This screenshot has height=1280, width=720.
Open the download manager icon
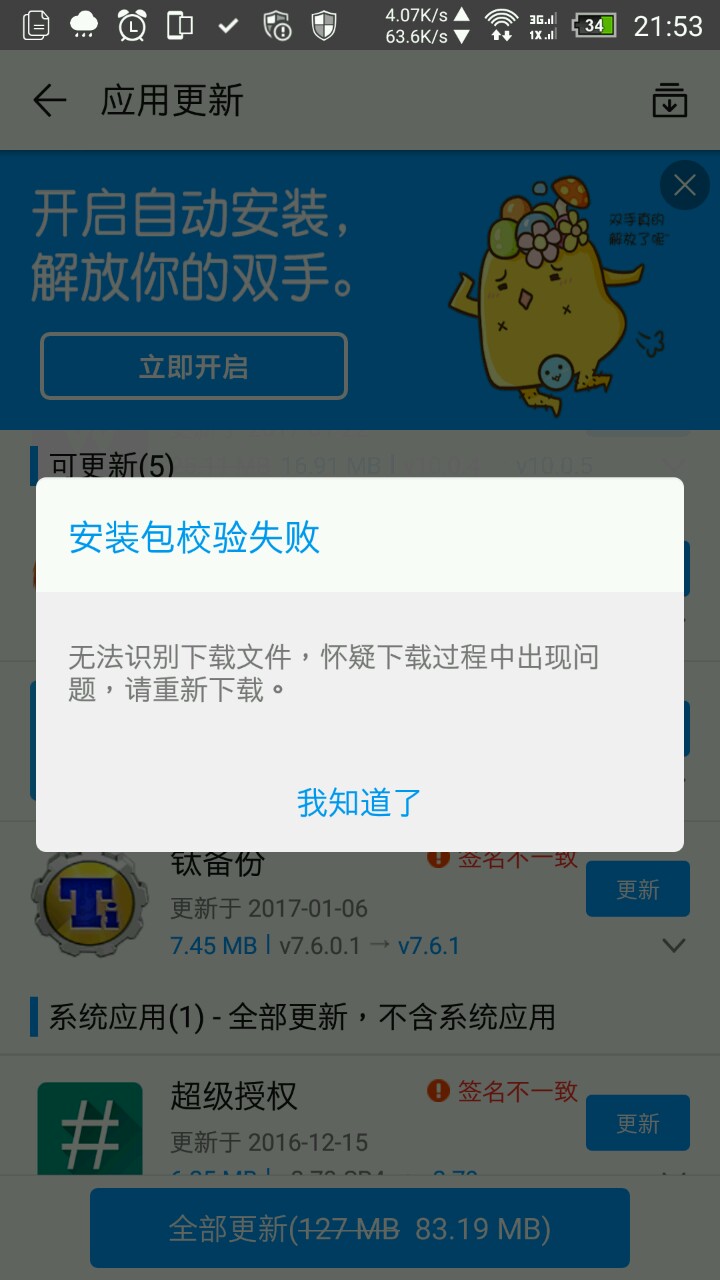click(669, 101)
